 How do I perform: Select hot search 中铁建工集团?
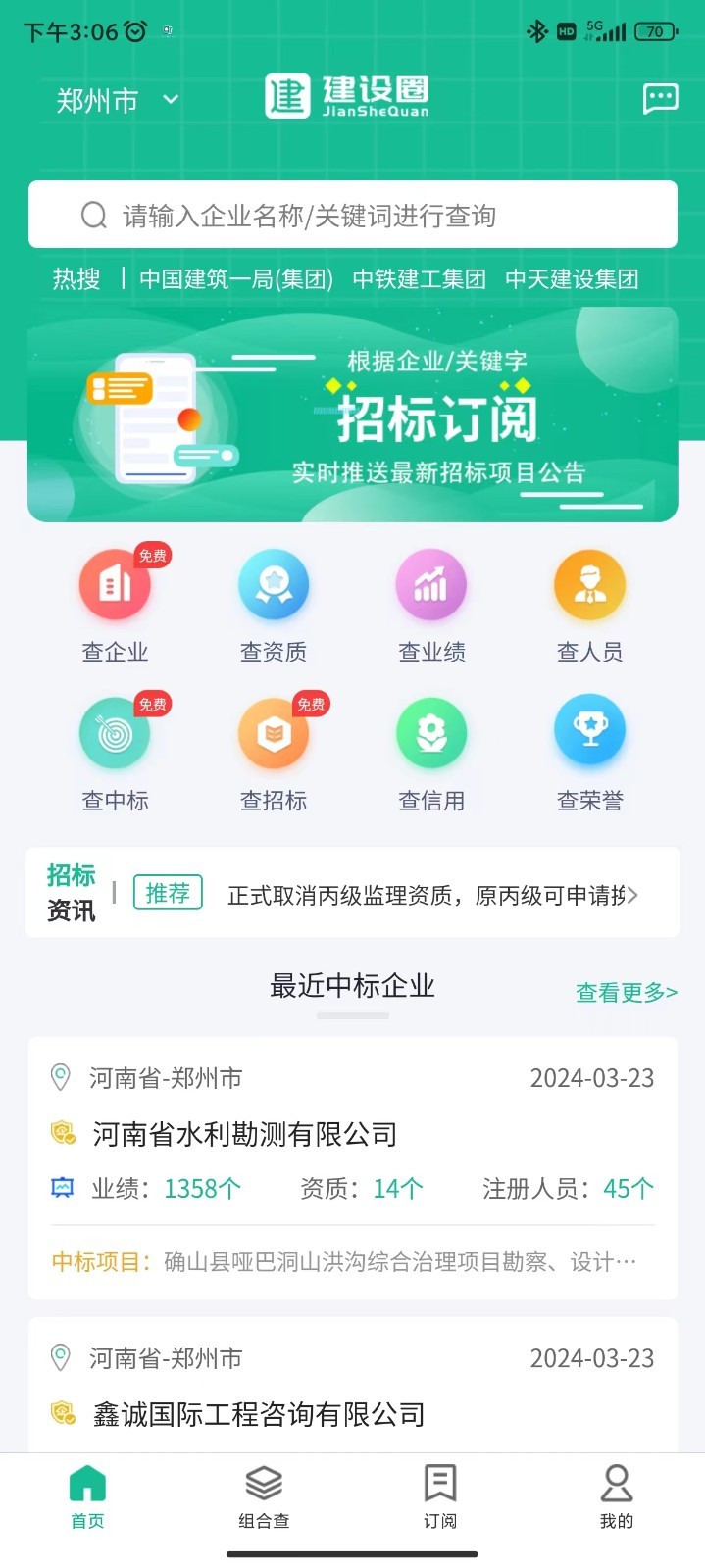point(419,279)
